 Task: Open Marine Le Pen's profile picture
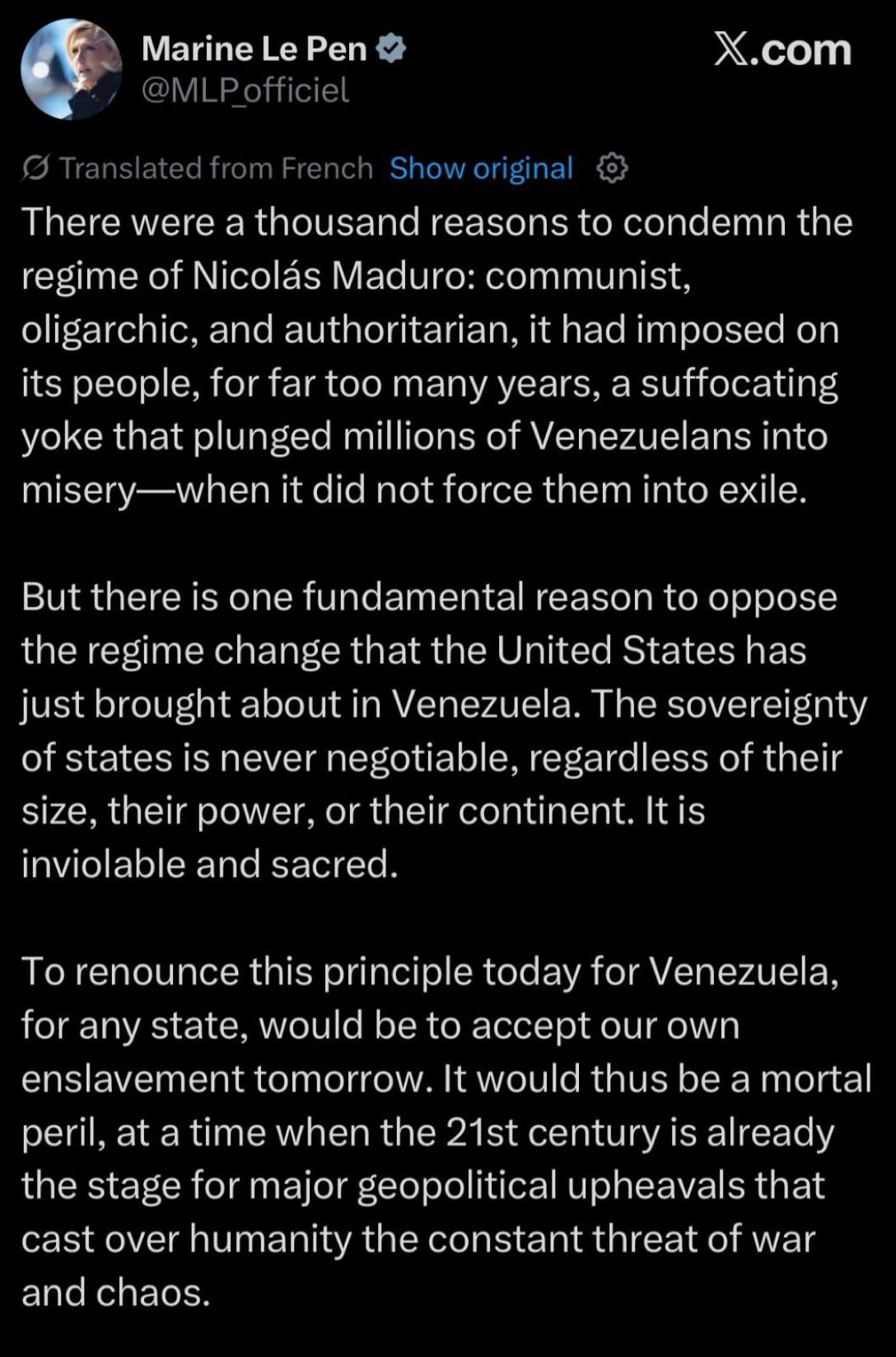pos(71,69)
